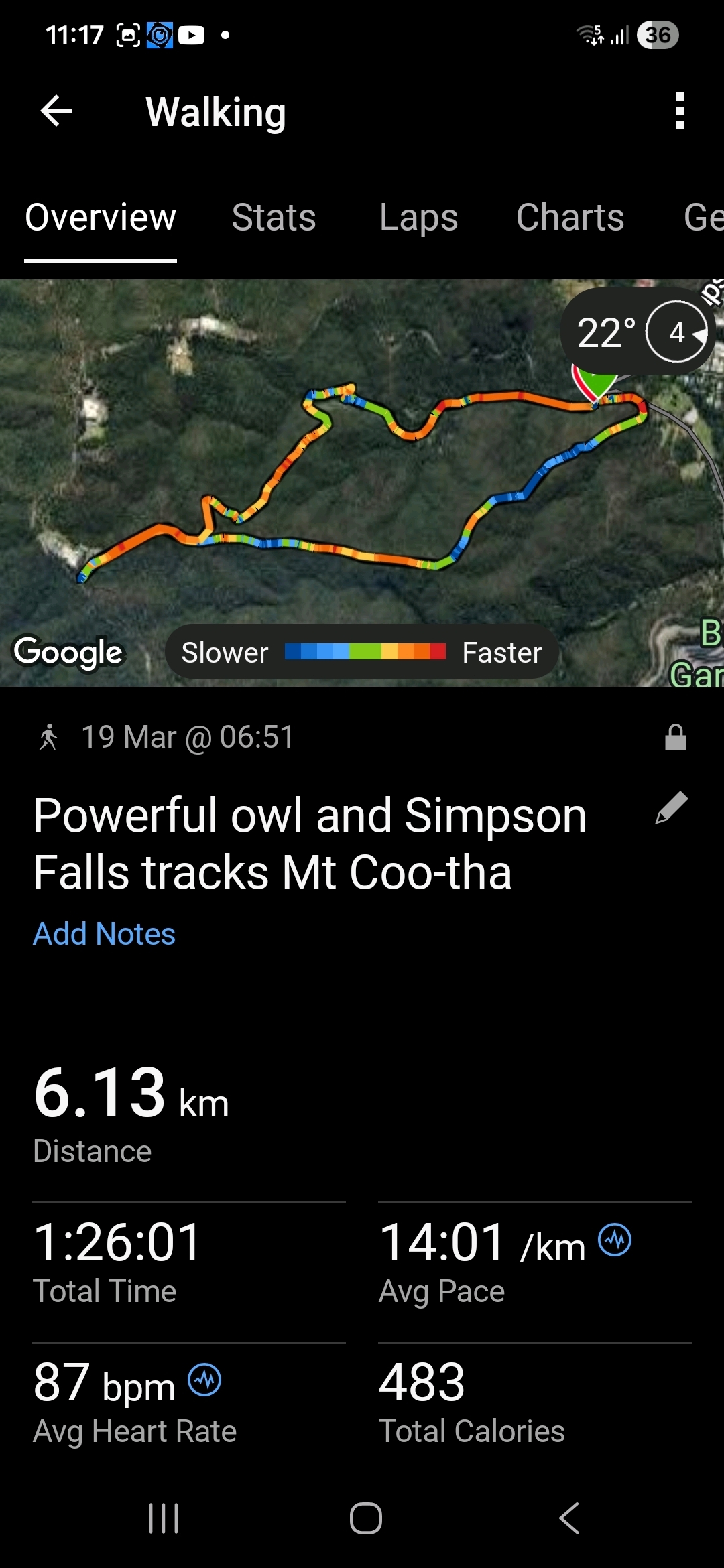
Task: Open info icon beside Avg Pace
Action: (x=615, y=1240)
